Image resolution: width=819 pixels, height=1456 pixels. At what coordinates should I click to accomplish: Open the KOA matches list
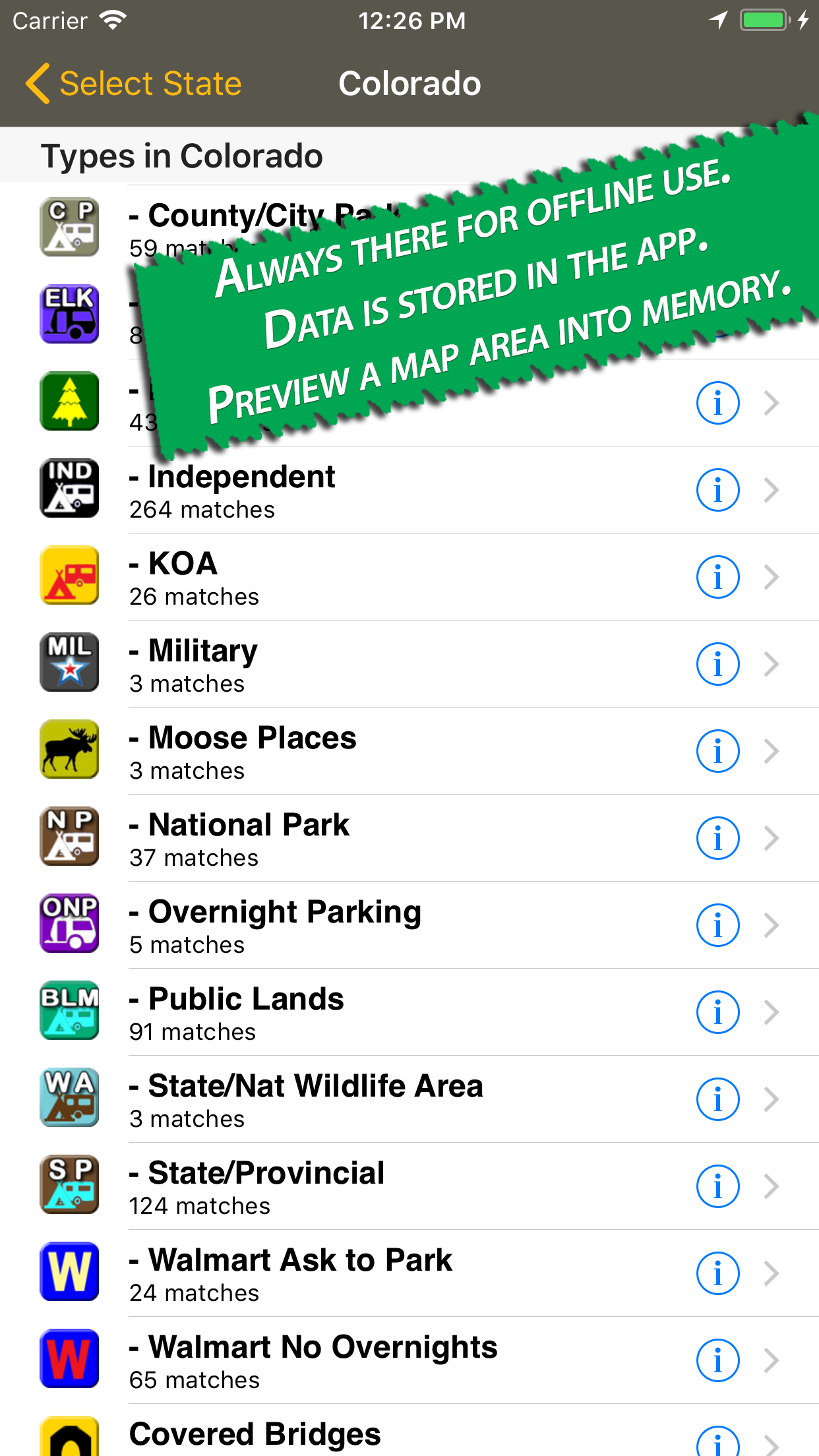(x=409, y=577)
